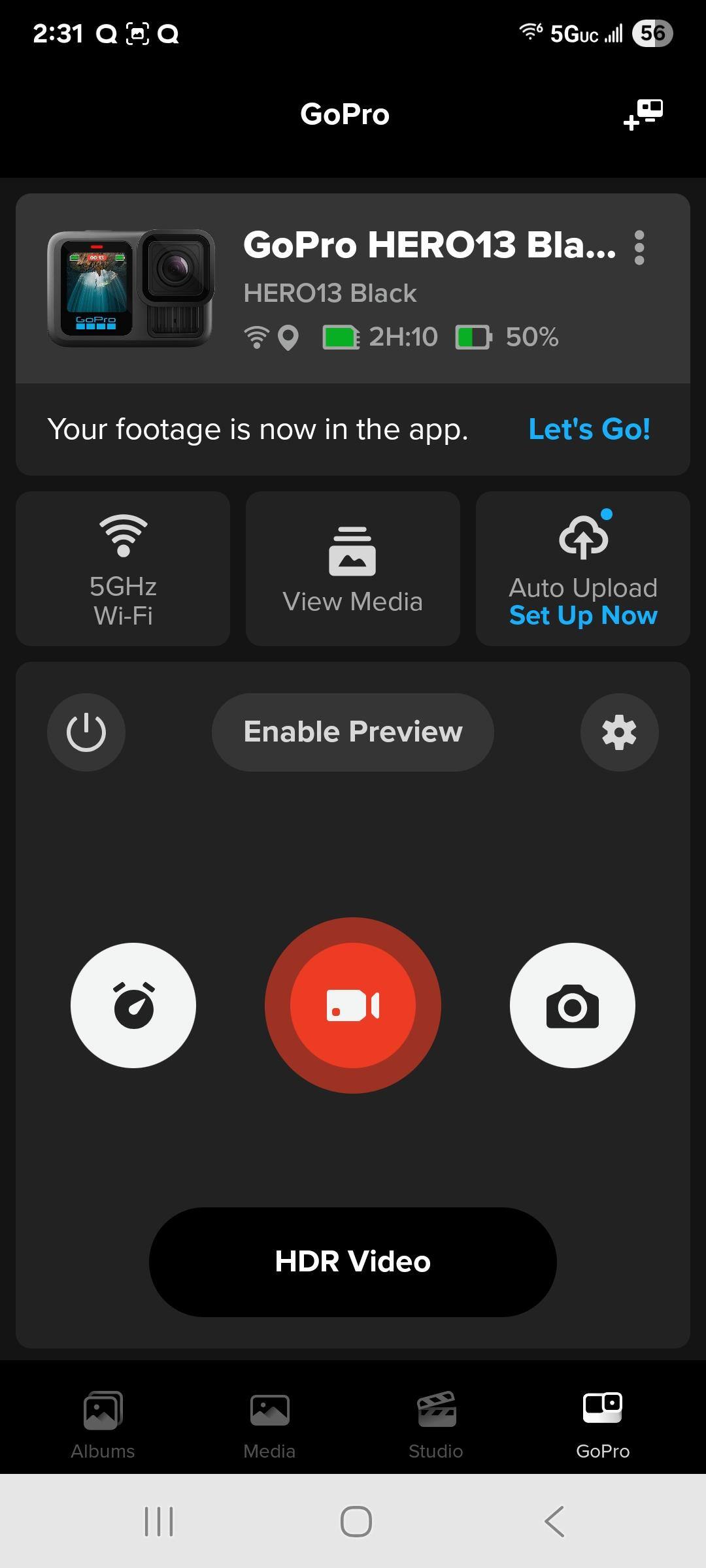Switch to photo capture mode
706x1568 pixels.
point(572,1005)
